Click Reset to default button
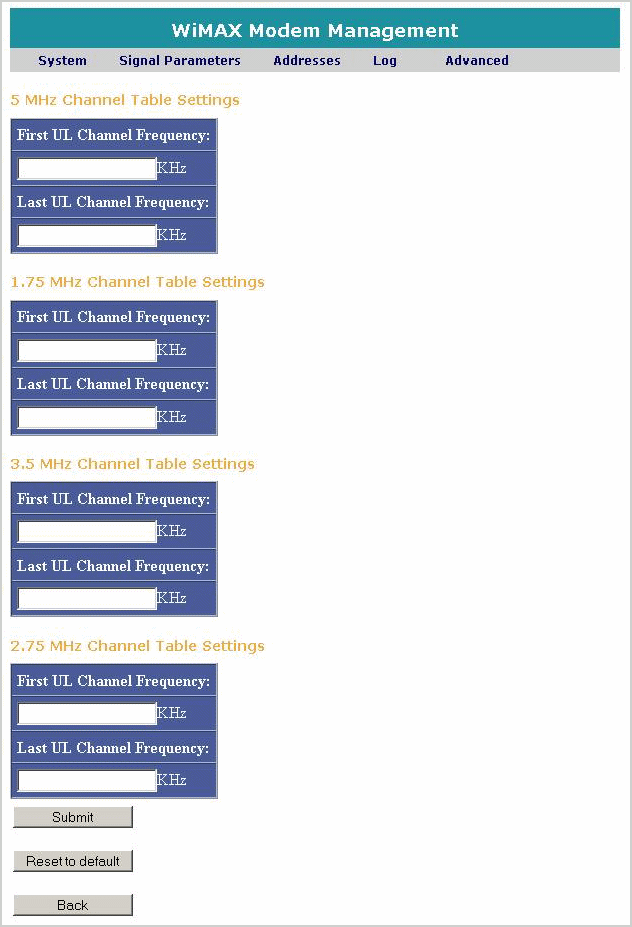The width and height of the screenshot is (632, 927). click(73, 861)
